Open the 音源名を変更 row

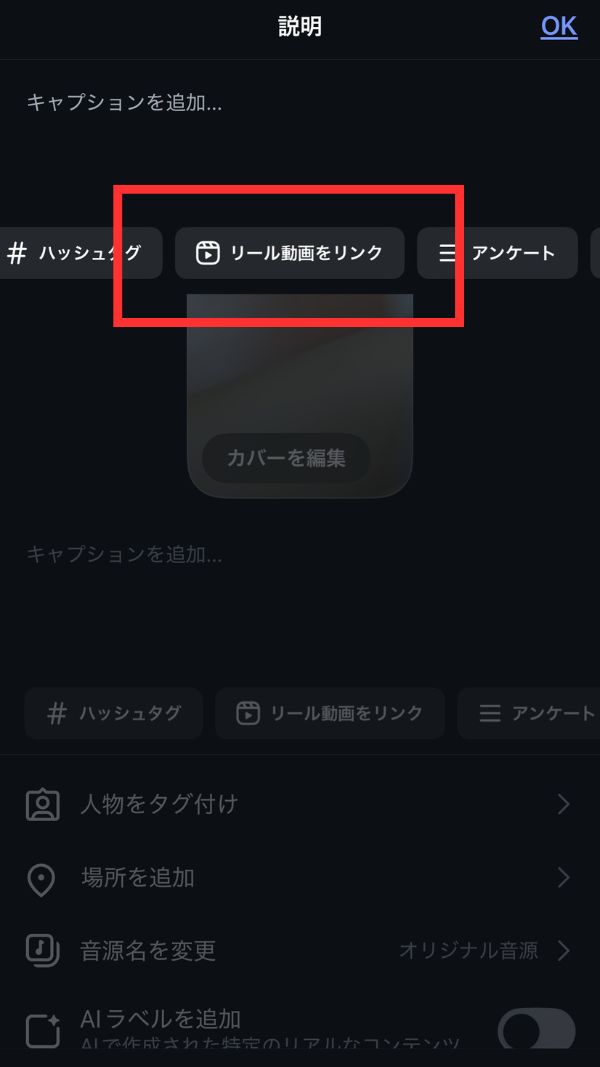(298, 950)
